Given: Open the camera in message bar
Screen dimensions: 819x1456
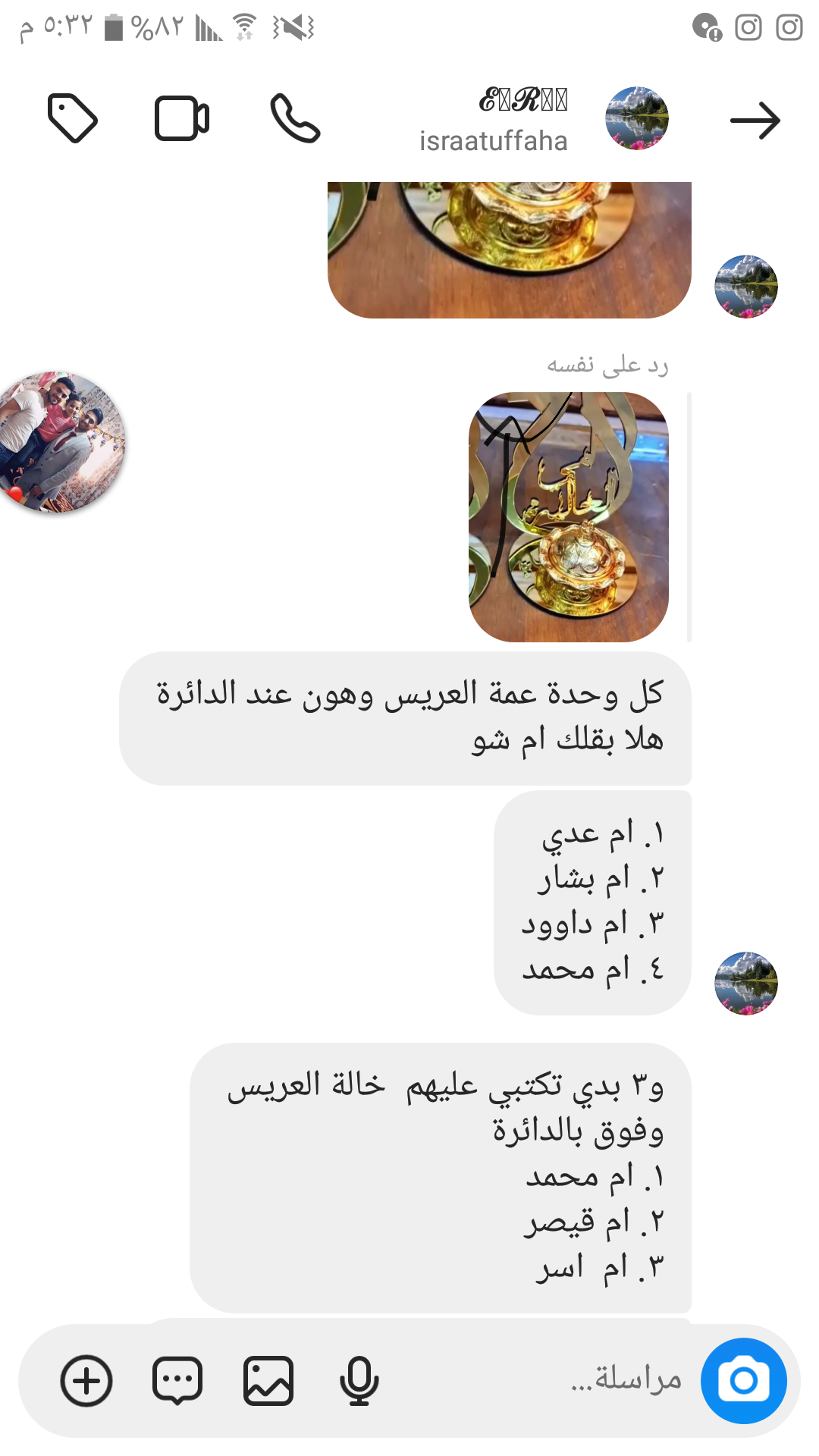Looking at the screenshot, I should coord(743,1380).
